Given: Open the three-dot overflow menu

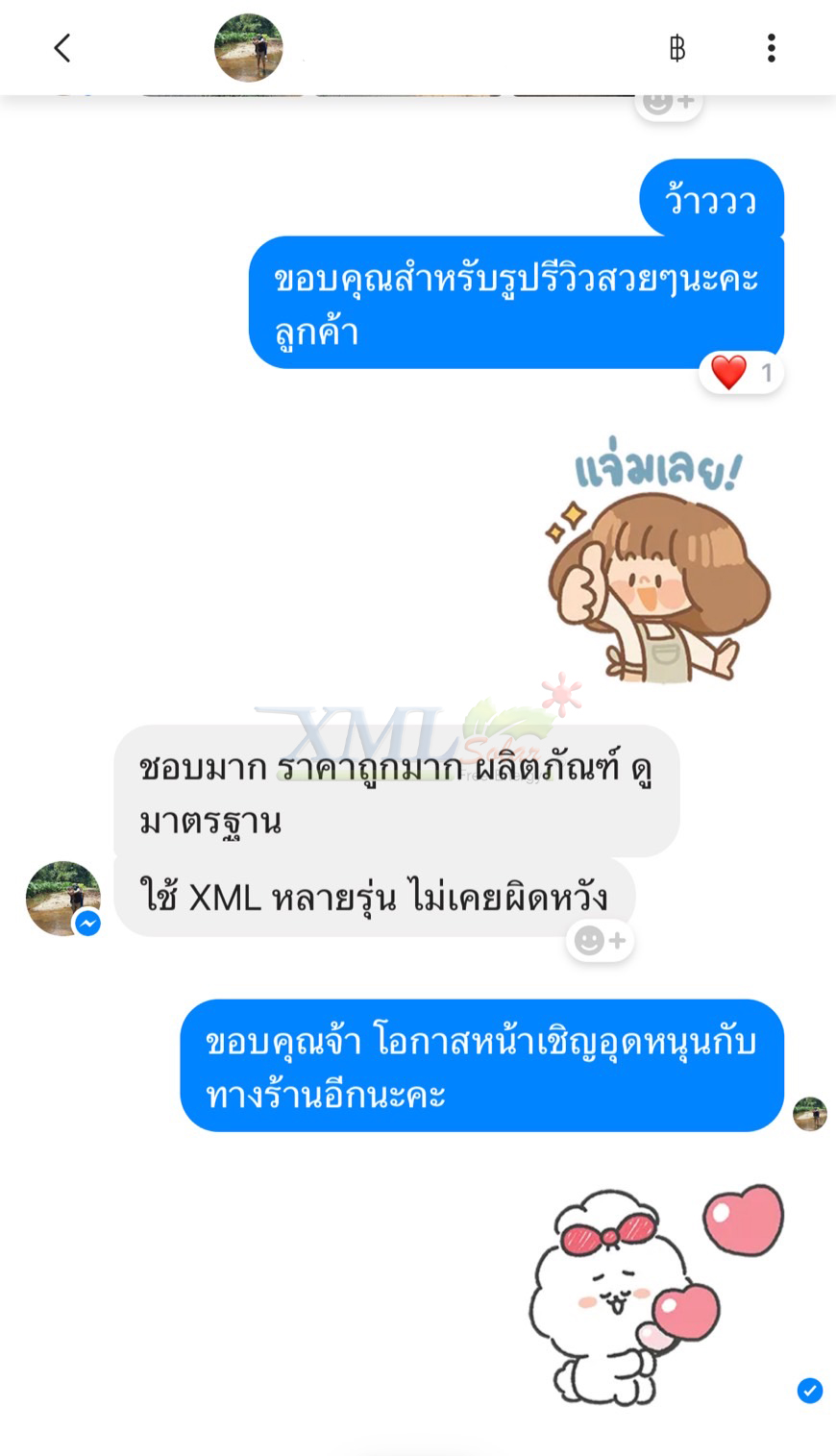Looking at the screenshot, I should tap(771, 48).
